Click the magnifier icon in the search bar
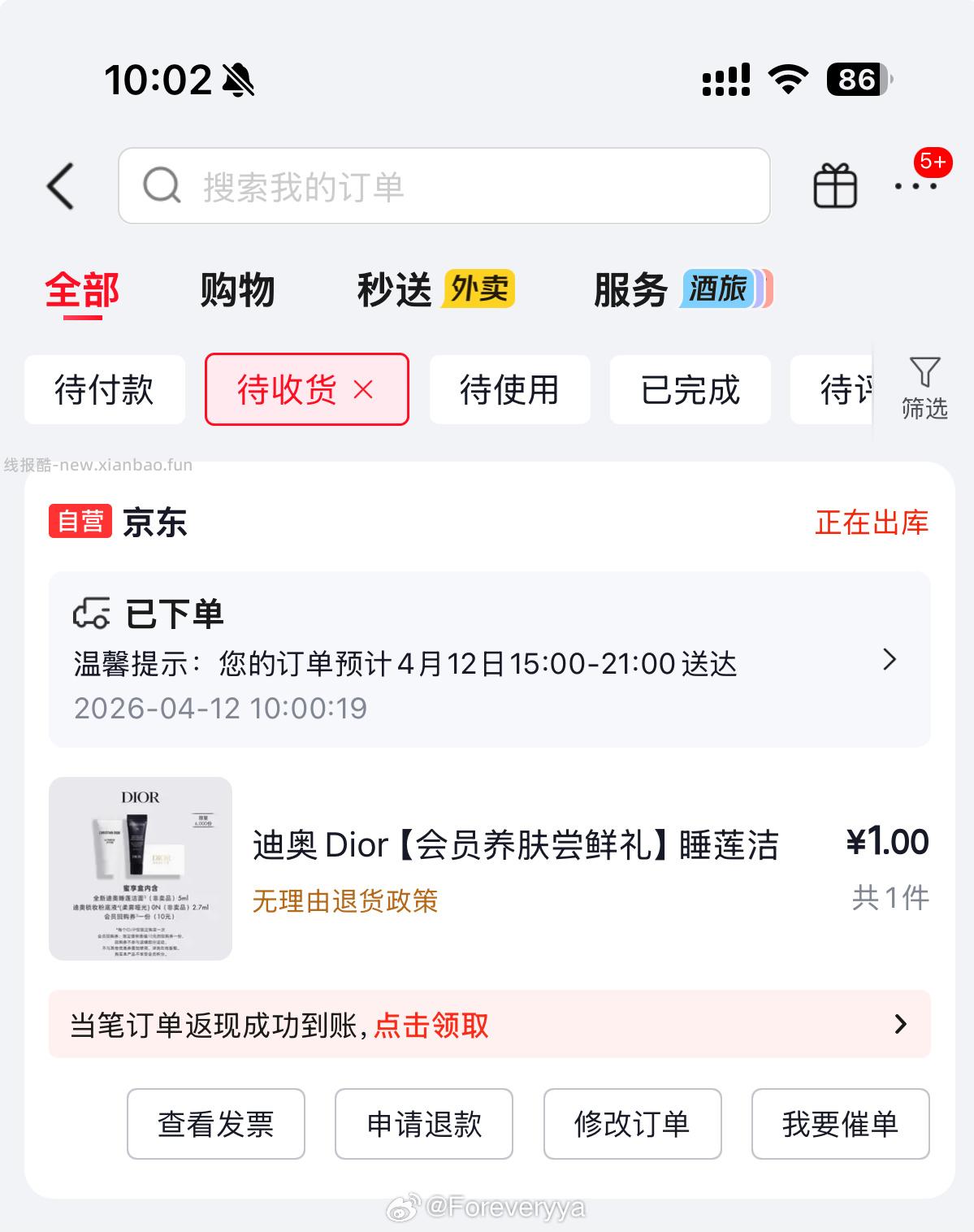Image resolution: width=974 pixels, height=1232 pixels. pos(162,185)
